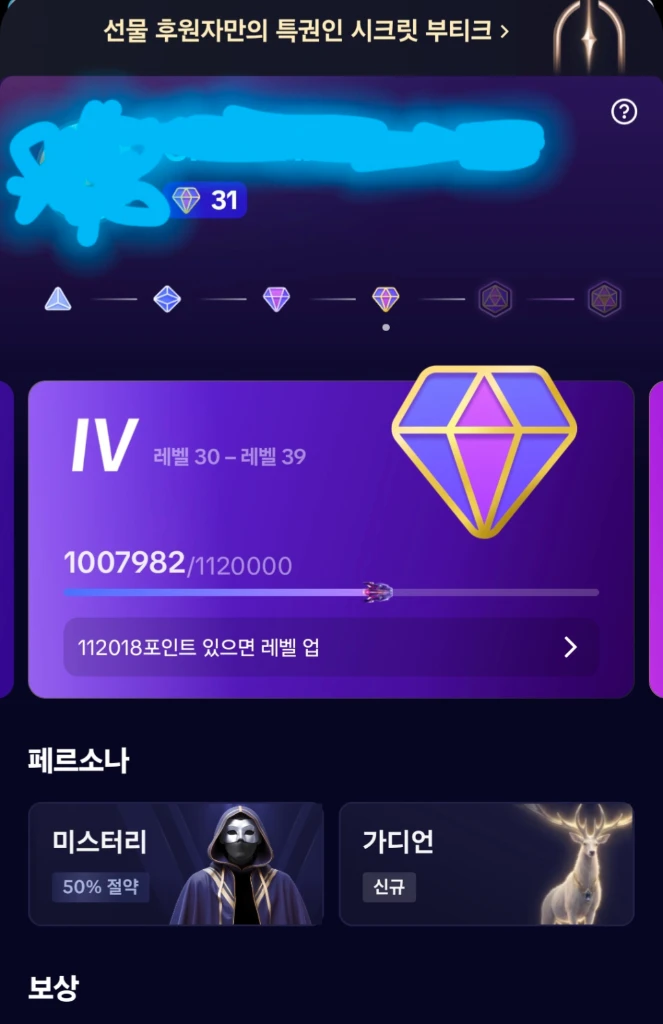The image size is (663, 1024).
Task: Open the help question mark icon
Action: point(624,112)
